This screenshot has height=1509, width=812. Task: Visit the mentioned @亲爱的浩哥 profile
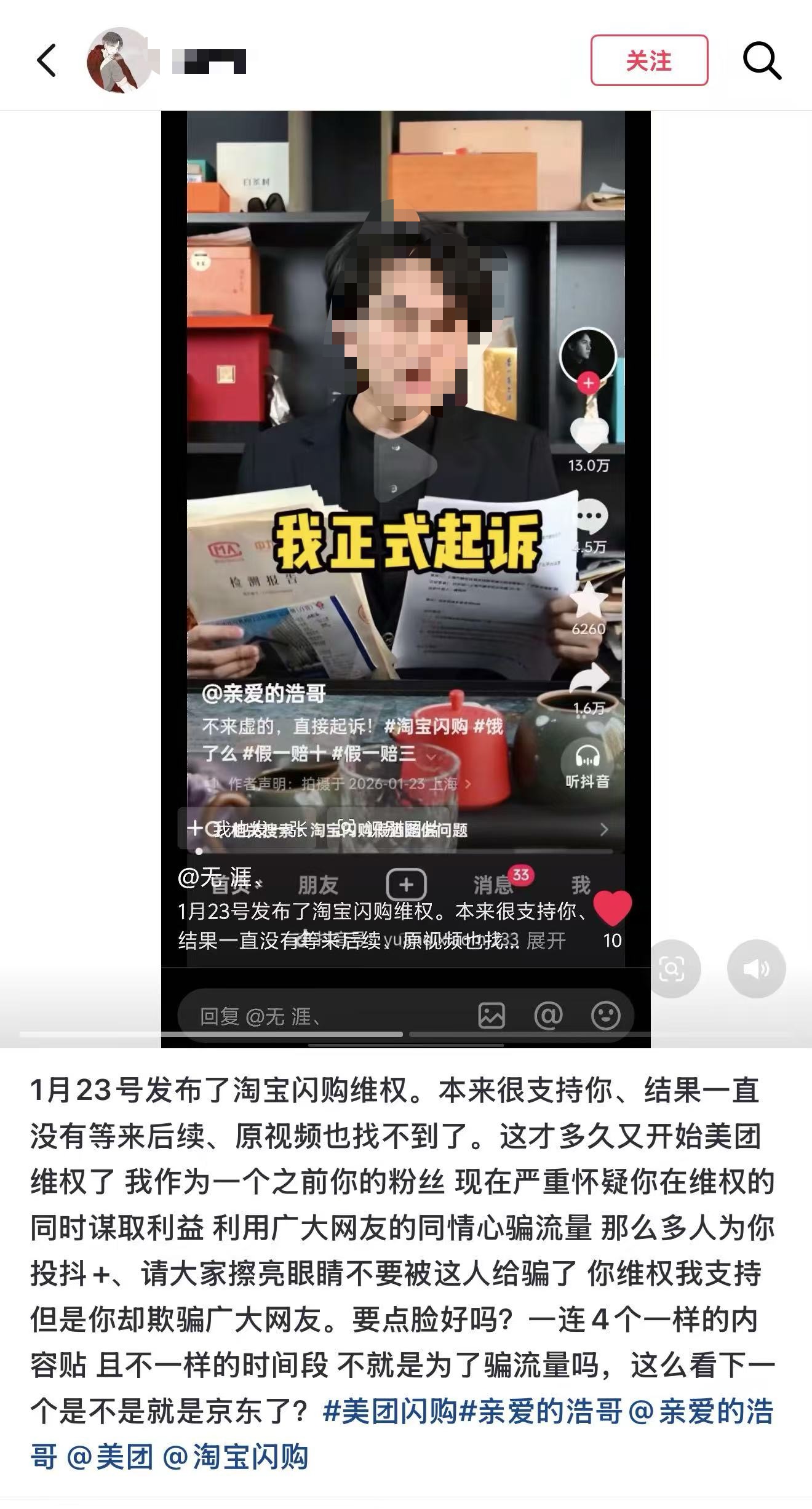point(701,1411)
